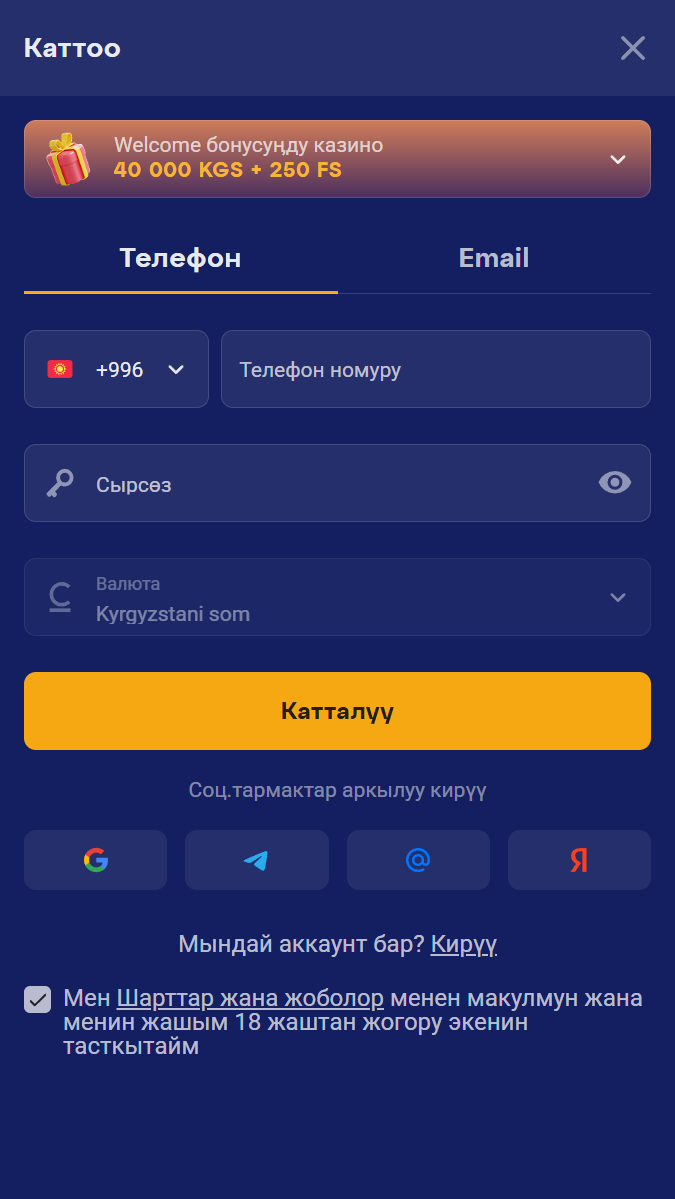Sign in with Telegram
This screenshot has width=675, height=1199.
pyautogui.click(x=256, y=860)
